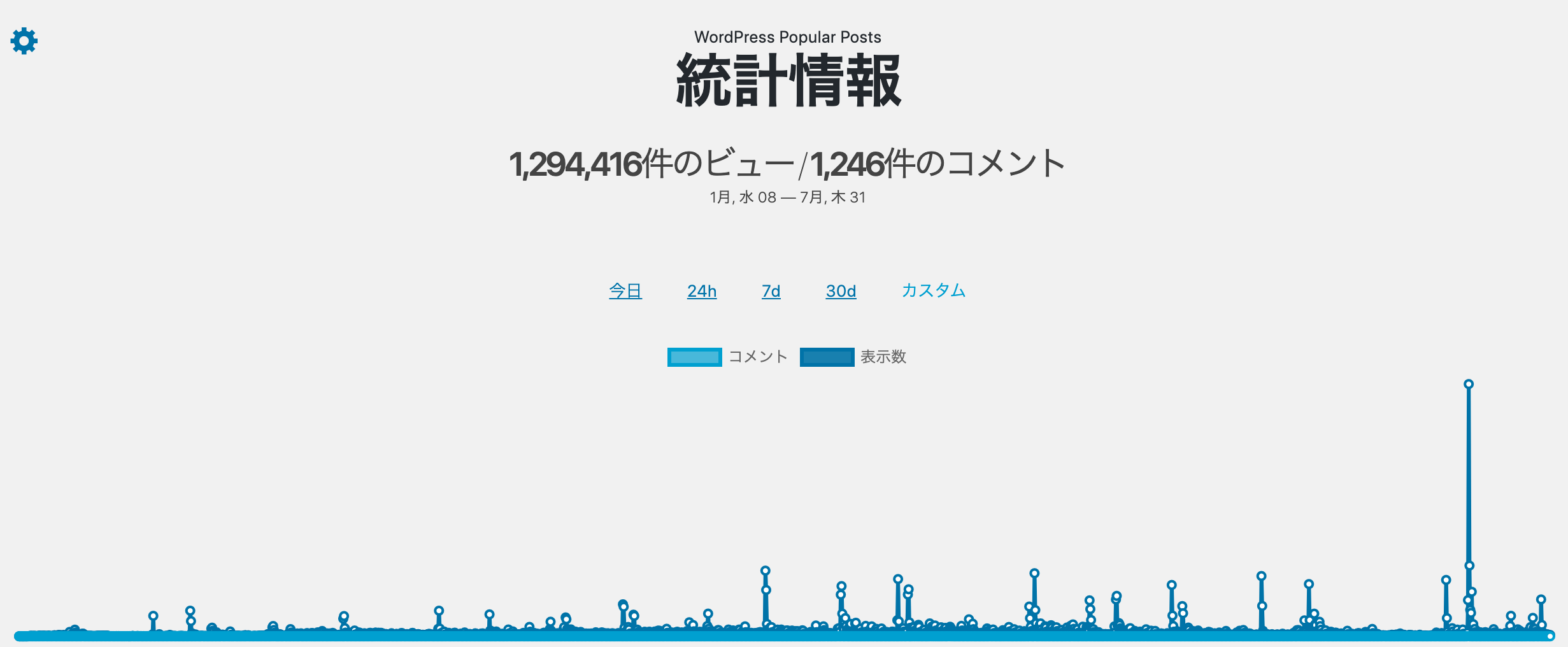This screenshot has height=647, width=1568.
Task: Show stats for 7d
Action: click(x=771, y=291)
